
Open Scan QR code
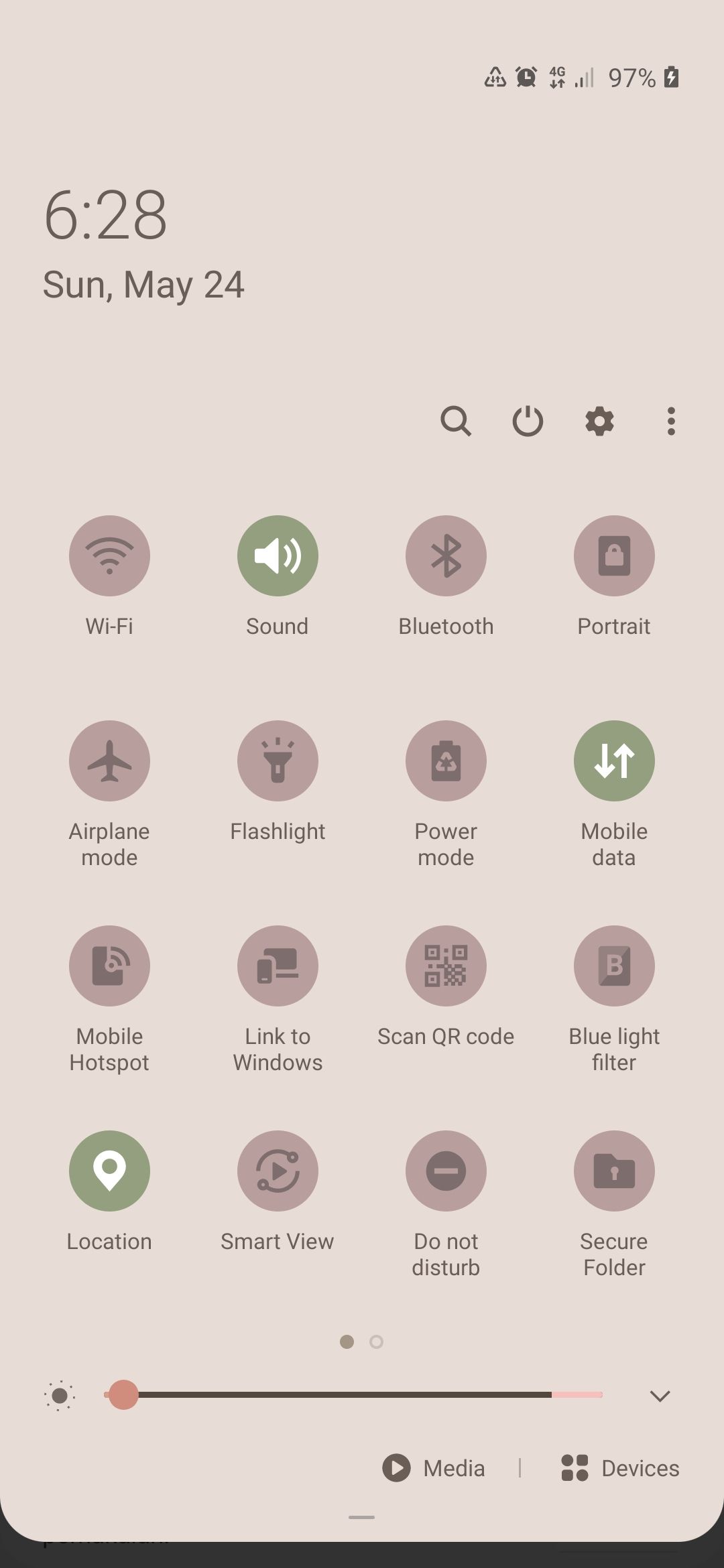coord(446,966)
